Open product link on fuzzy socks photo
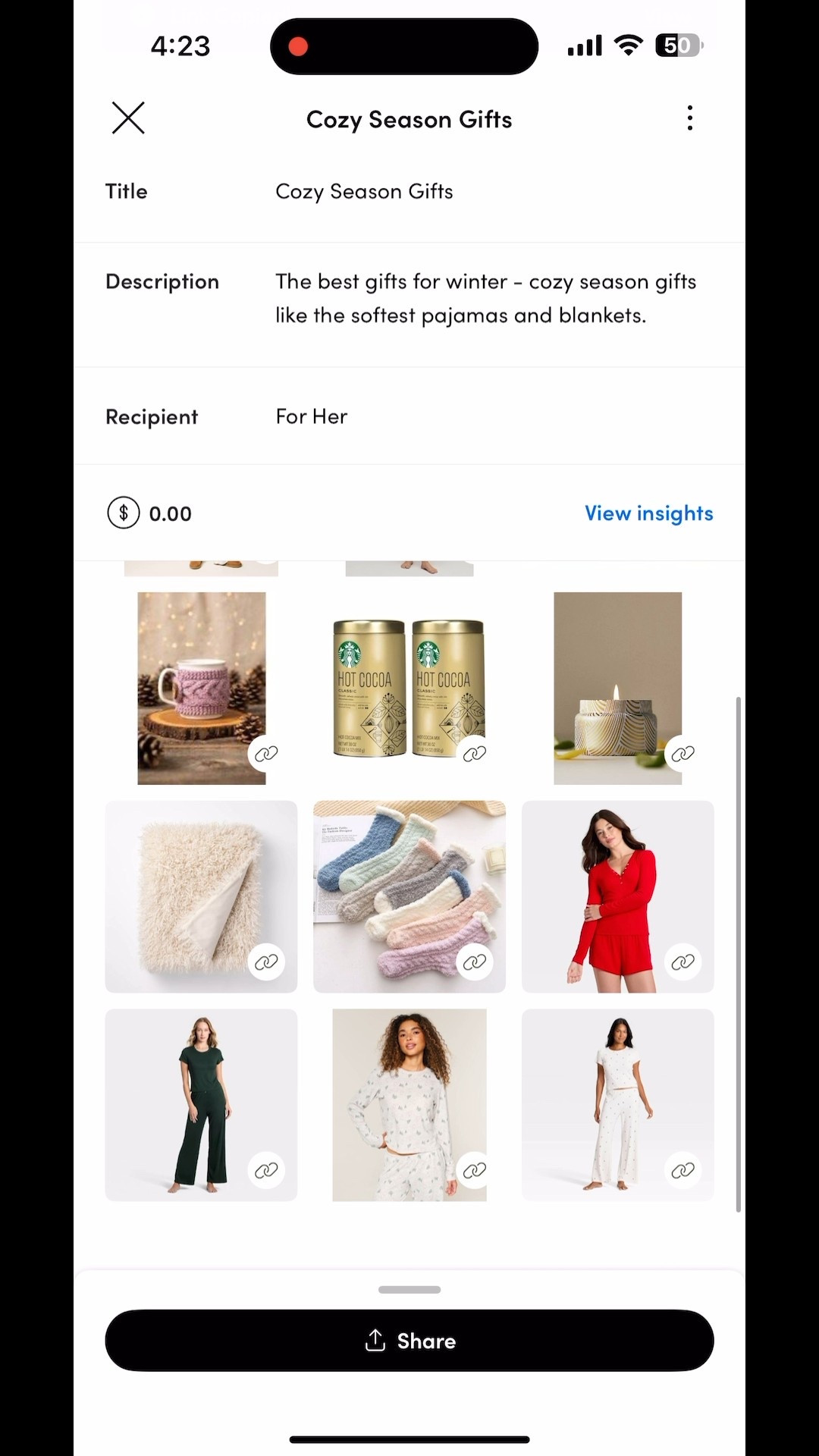Screen dimensions: 819x1456 [x=475, y=962]
